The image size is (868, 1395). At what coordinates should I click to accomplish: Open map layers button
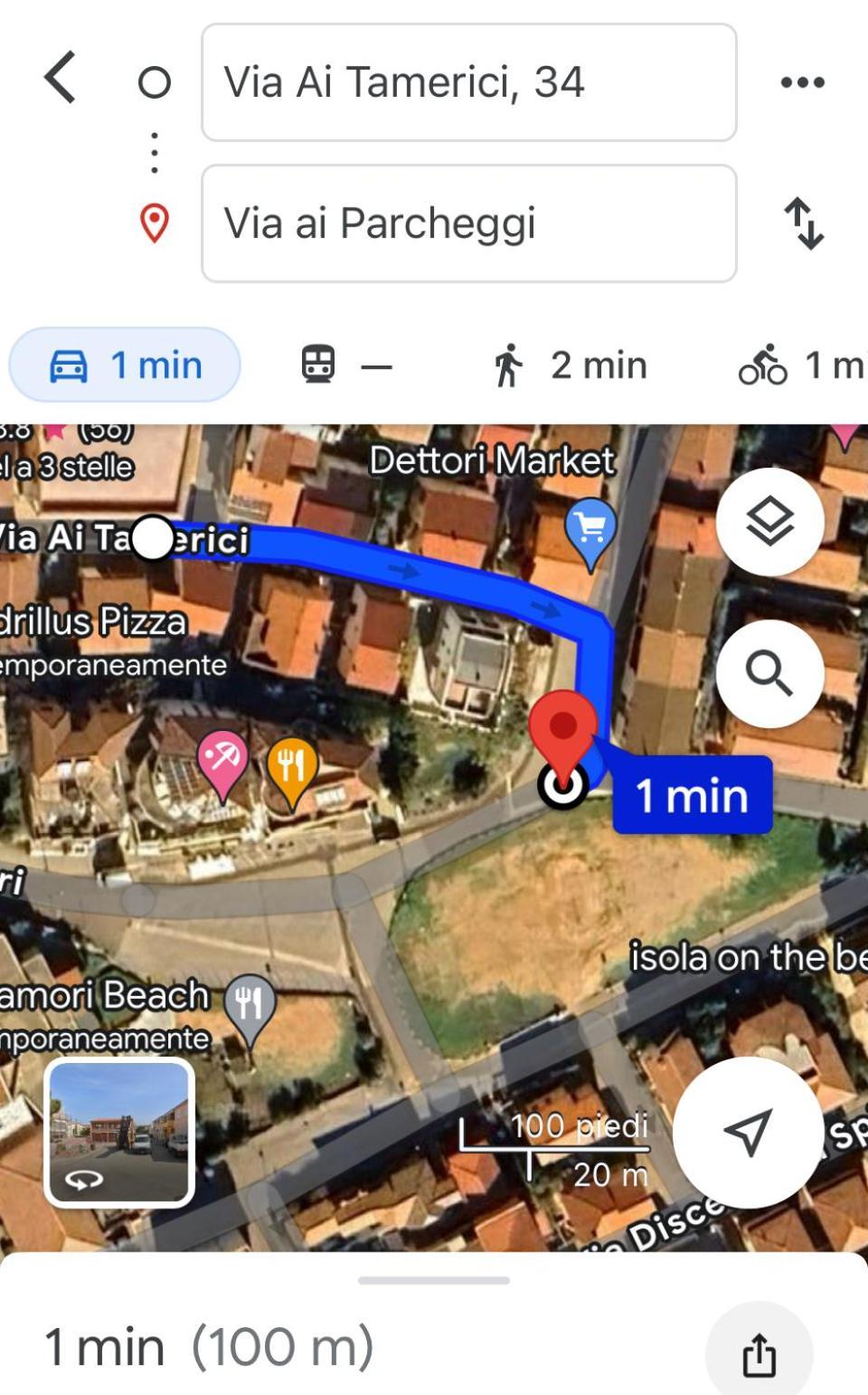769,522
